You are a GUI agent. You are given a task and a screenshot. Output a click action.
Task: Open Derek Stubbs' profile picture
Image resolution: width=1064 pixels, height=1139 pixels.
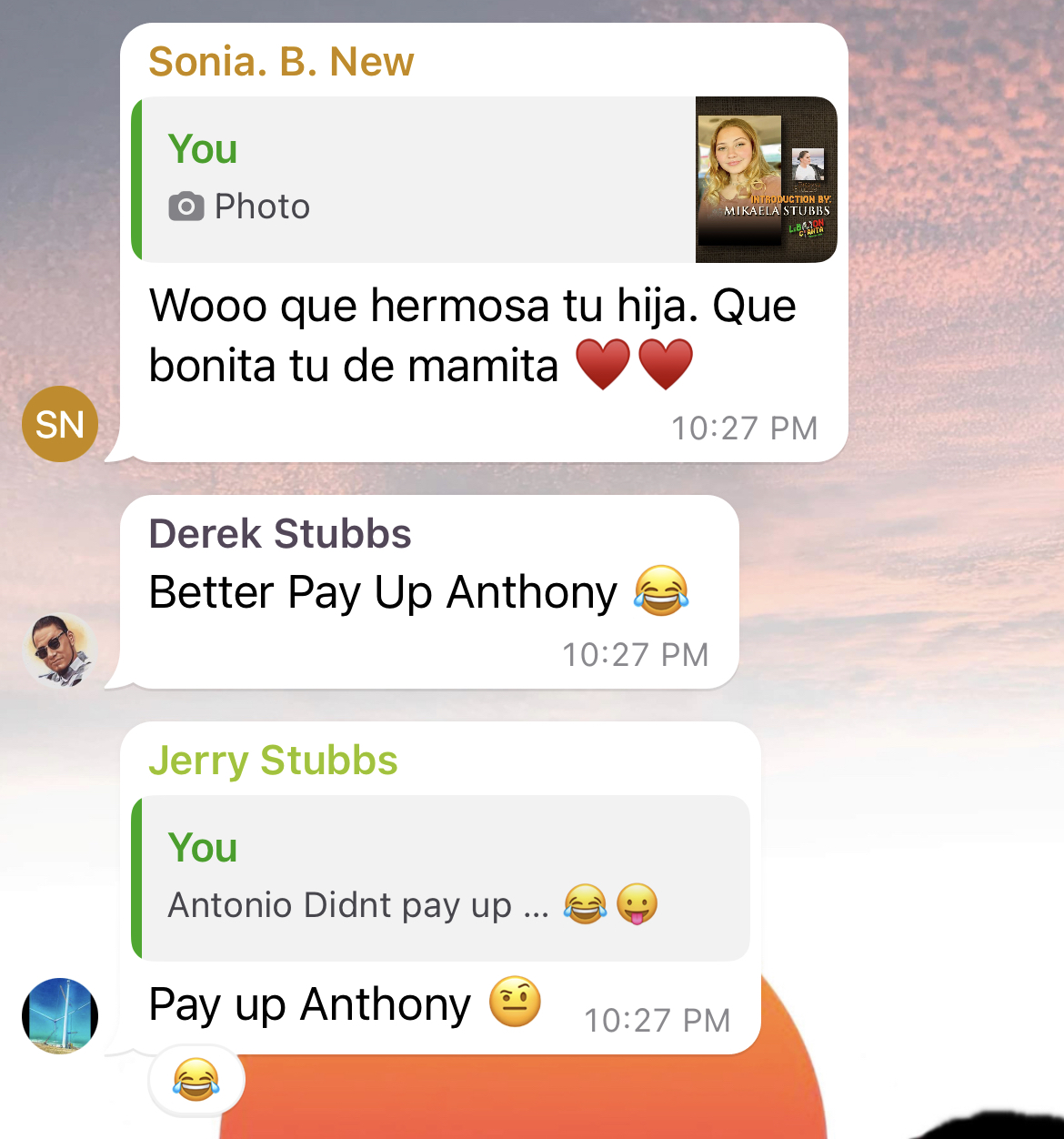[x=60, y=650]
